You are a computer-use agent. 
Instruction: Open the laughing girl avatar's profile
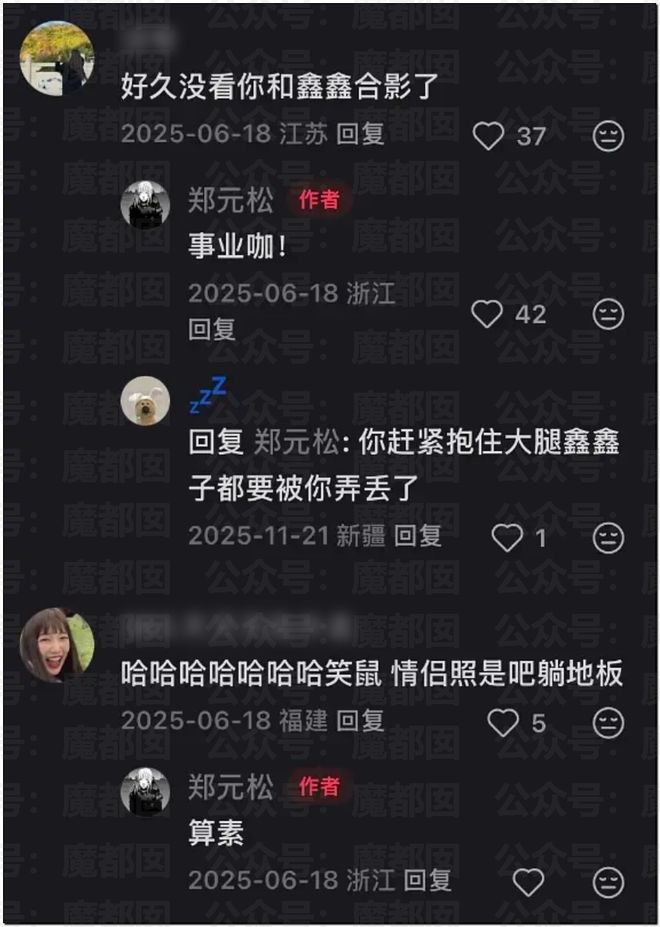[x=57, y=645]
